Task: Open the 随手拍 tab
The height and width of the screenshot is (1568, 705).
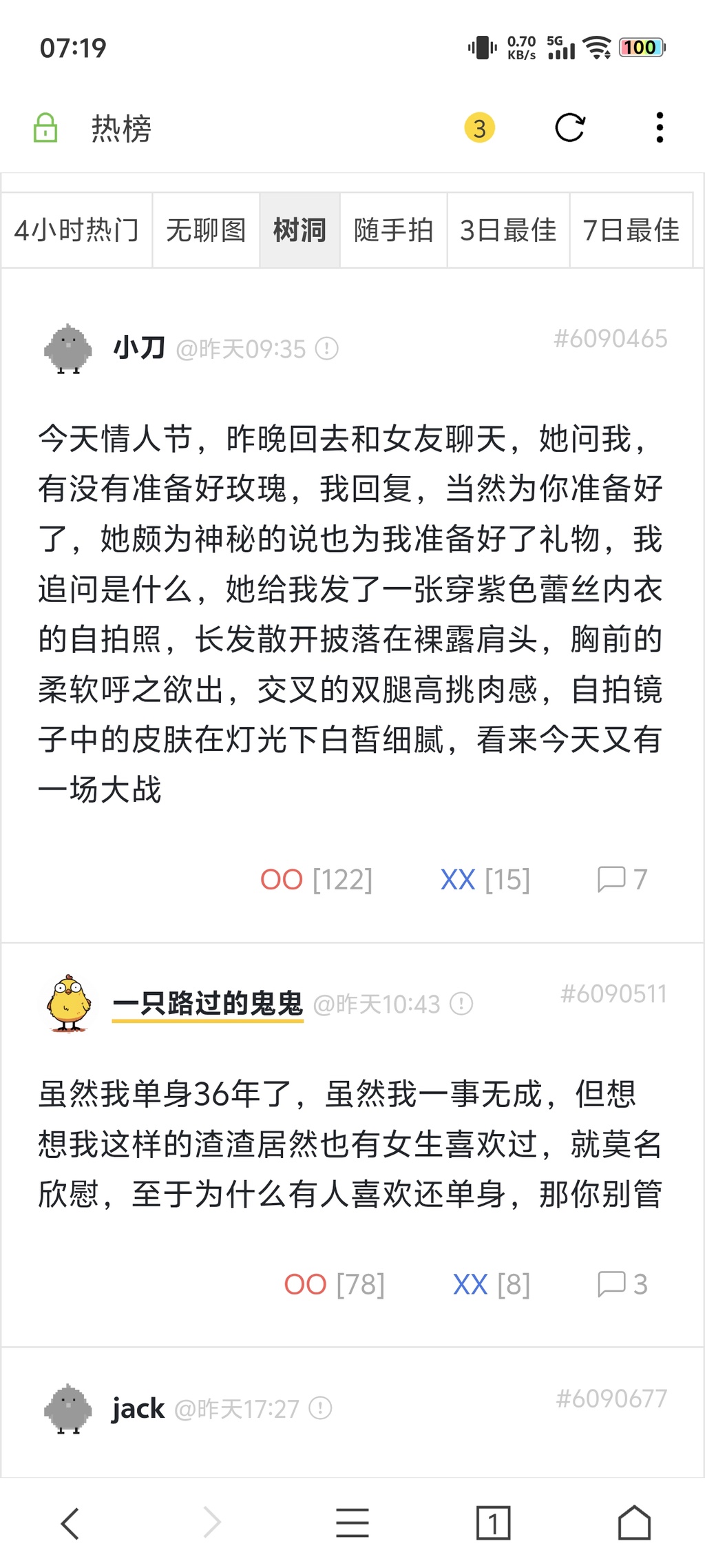Action: click(393, 230)
